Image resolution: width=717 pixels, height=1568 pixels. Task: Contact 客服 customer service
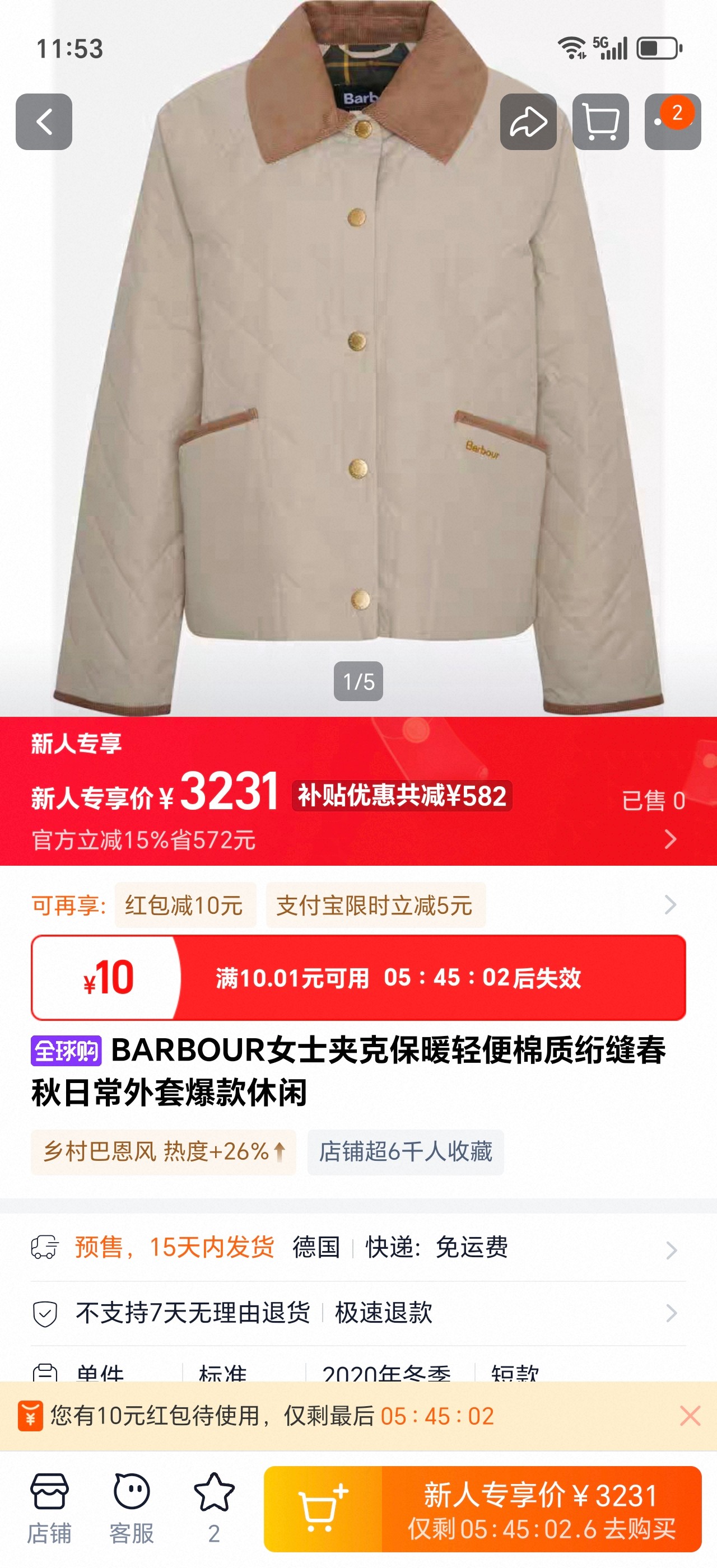(x=132, y=1508)
